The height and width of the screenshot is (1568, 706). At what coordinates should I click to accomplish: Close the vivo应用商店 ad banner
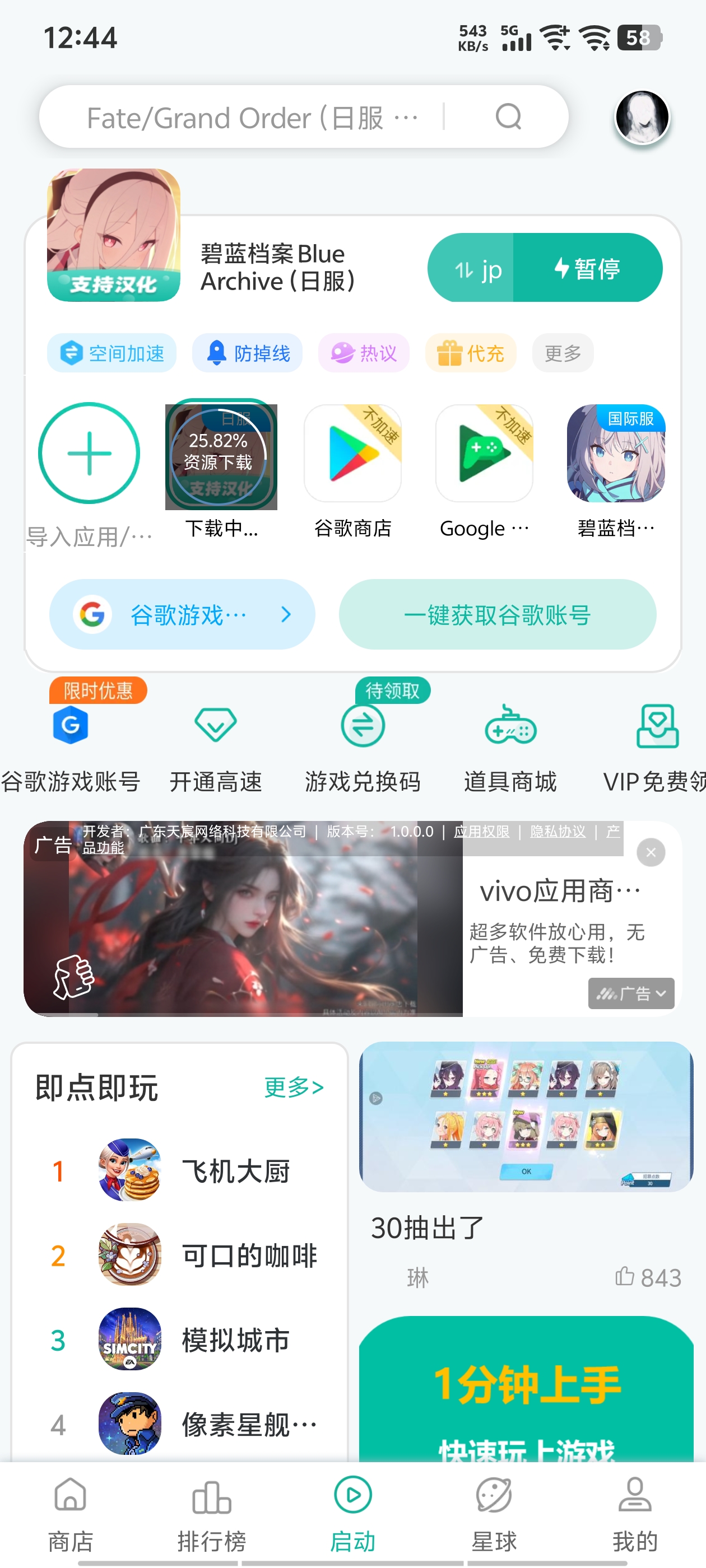[651, 853]
